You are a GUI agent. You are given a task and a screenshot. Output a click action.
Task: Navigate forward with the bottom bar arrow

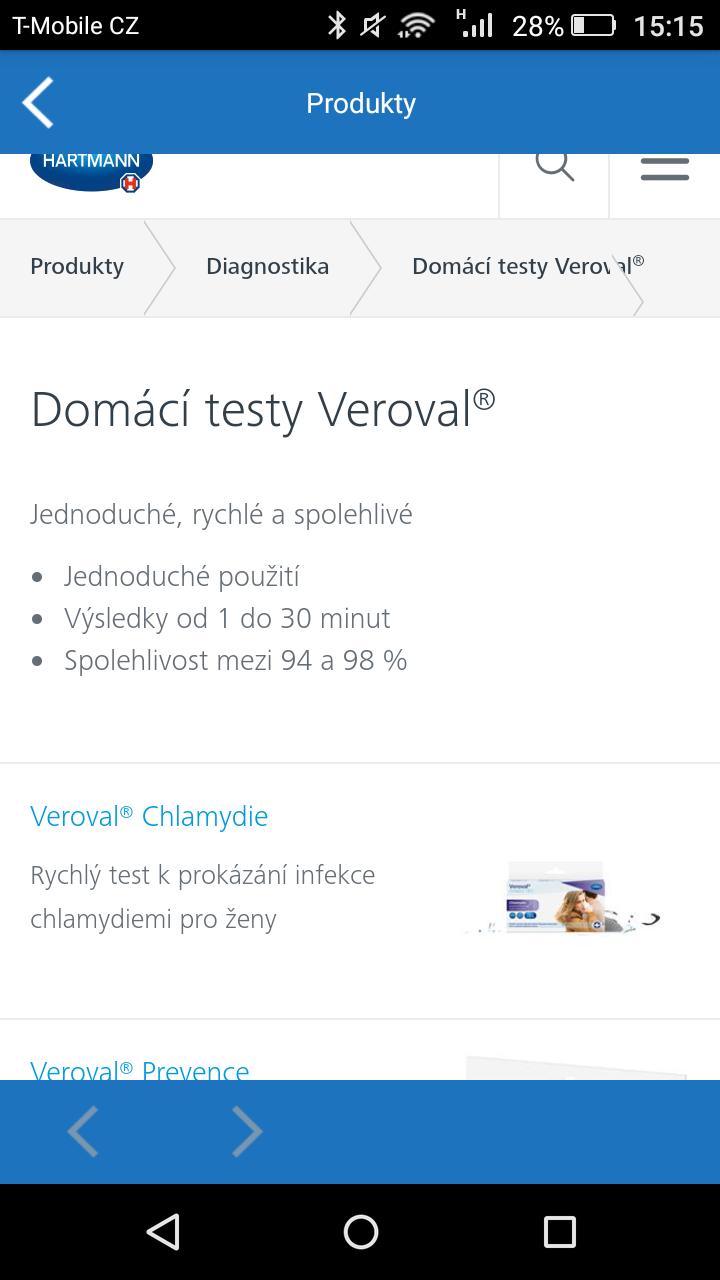click(246, 1132)
